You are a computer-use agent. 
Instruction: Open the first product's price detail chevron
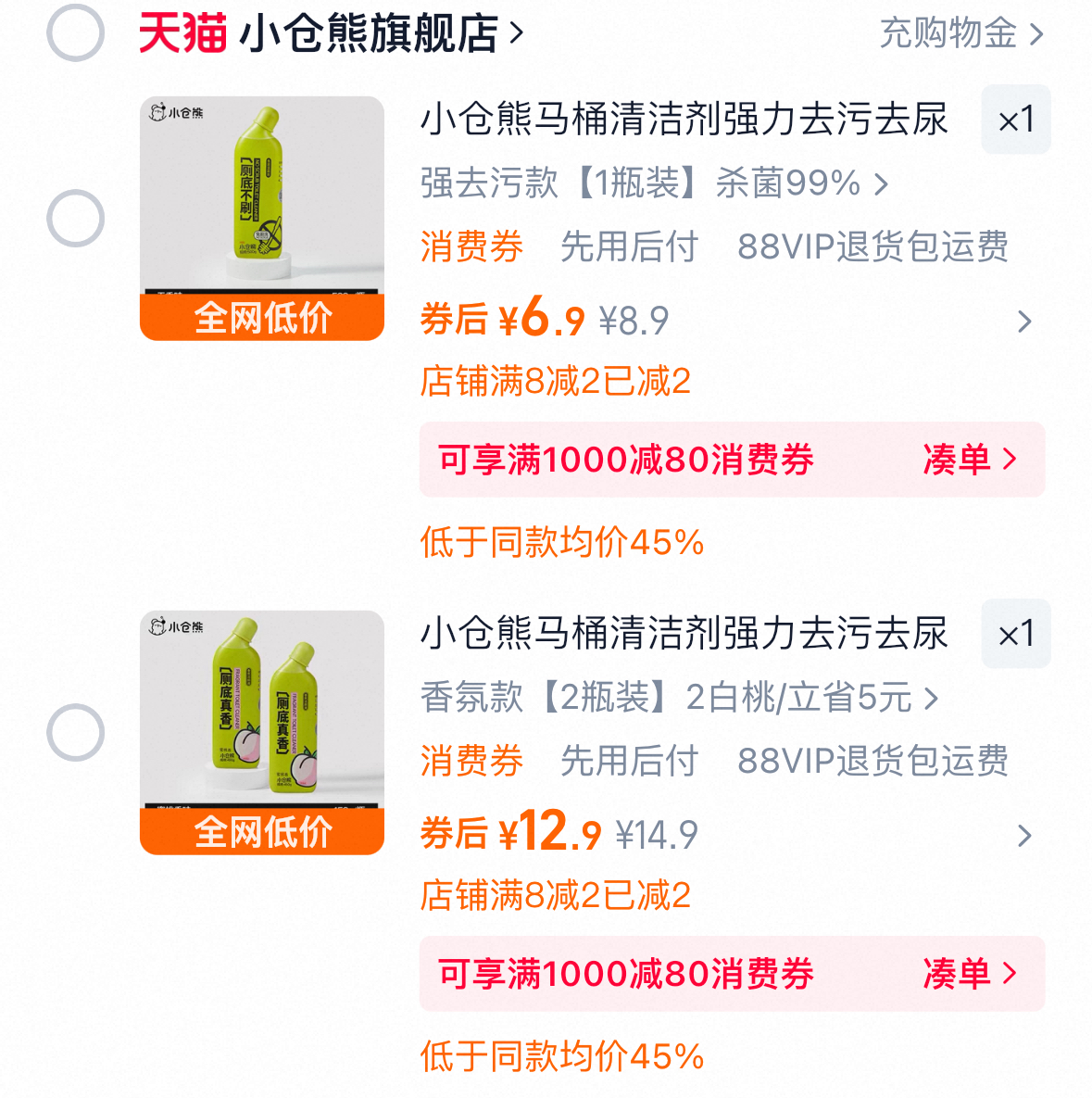pyautogui.click(x=1025, y=322)
